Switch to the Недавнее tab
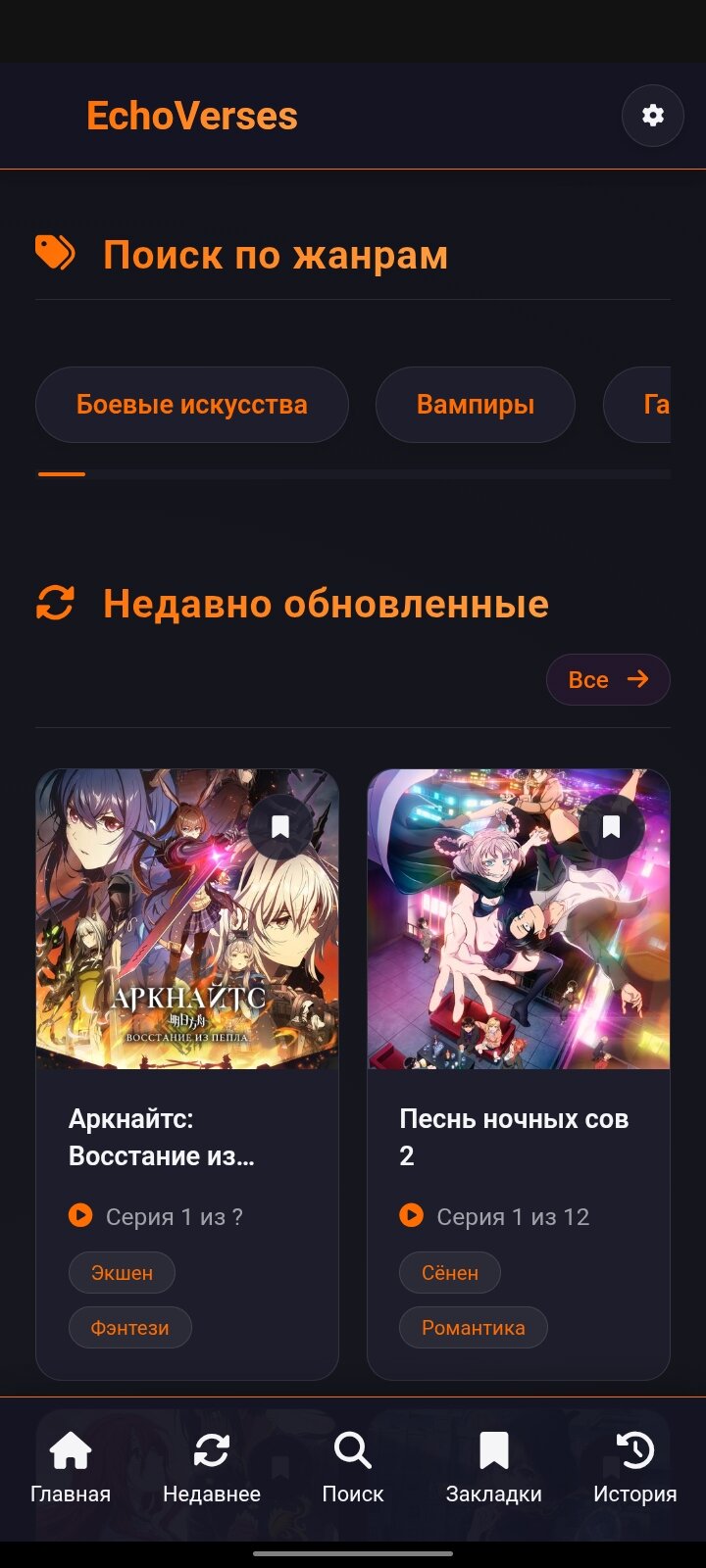Image resolution: width=706 pixels, height=1568 pixels. (x=212, y=1467)
